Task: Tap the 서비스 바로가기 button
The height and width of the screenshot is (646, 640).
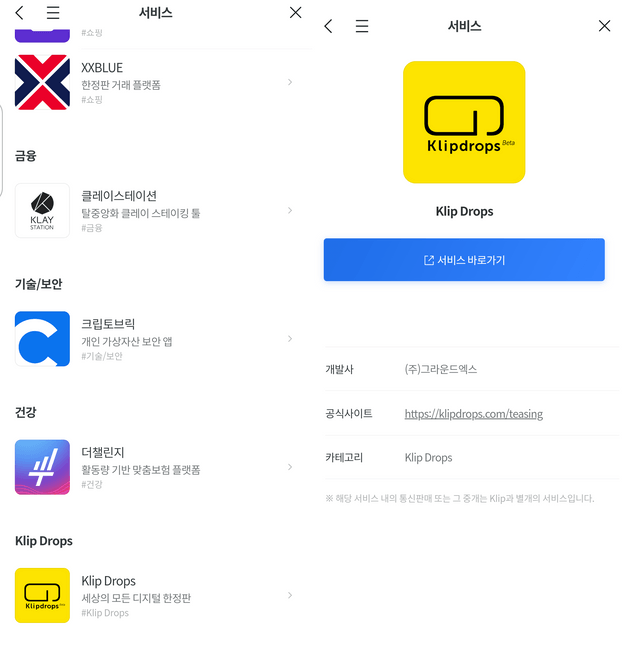Action: pyautogui.click(x=464, y=260)
